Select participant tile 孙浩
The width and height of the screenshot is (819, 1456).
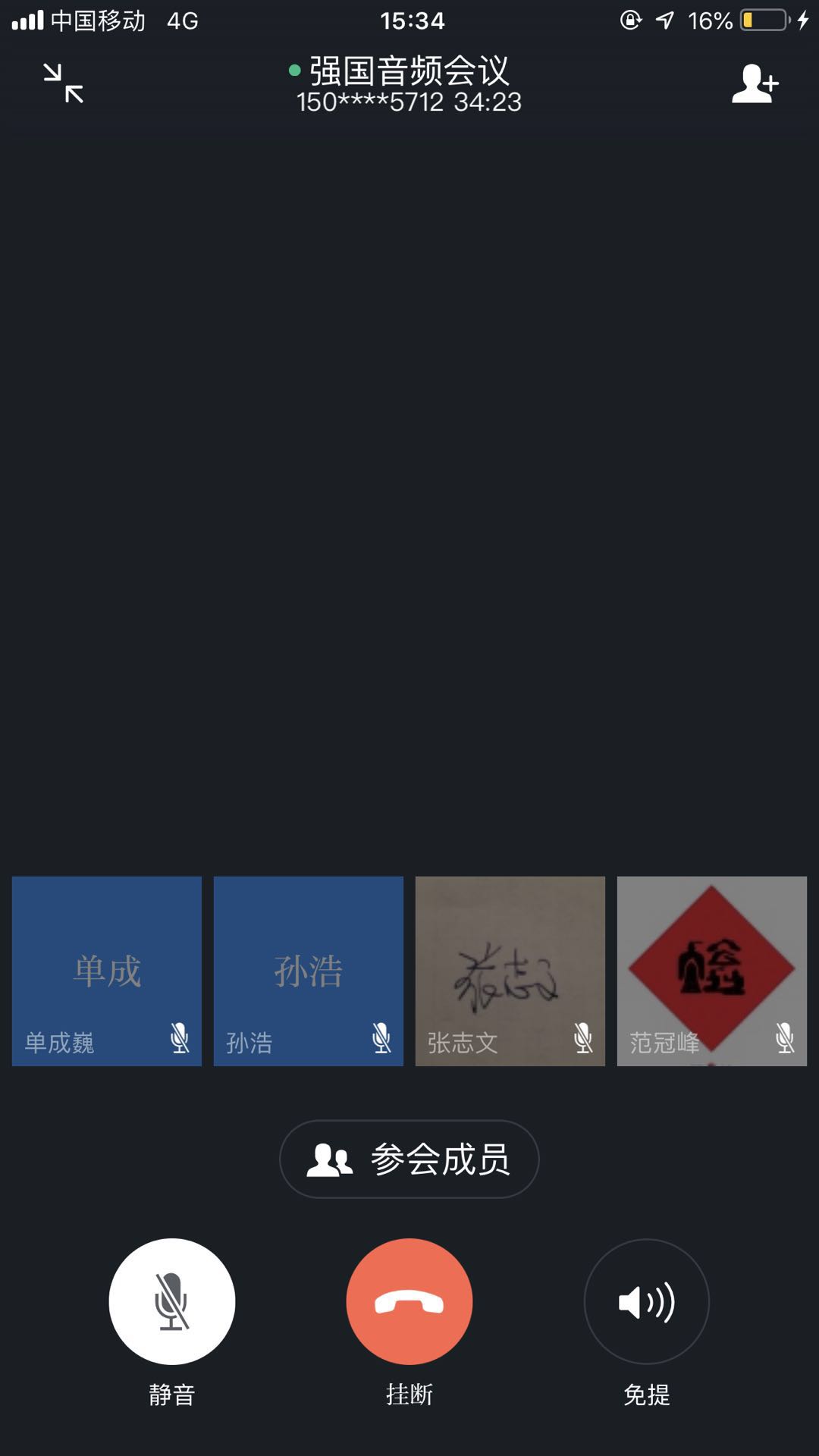[309, 971]
